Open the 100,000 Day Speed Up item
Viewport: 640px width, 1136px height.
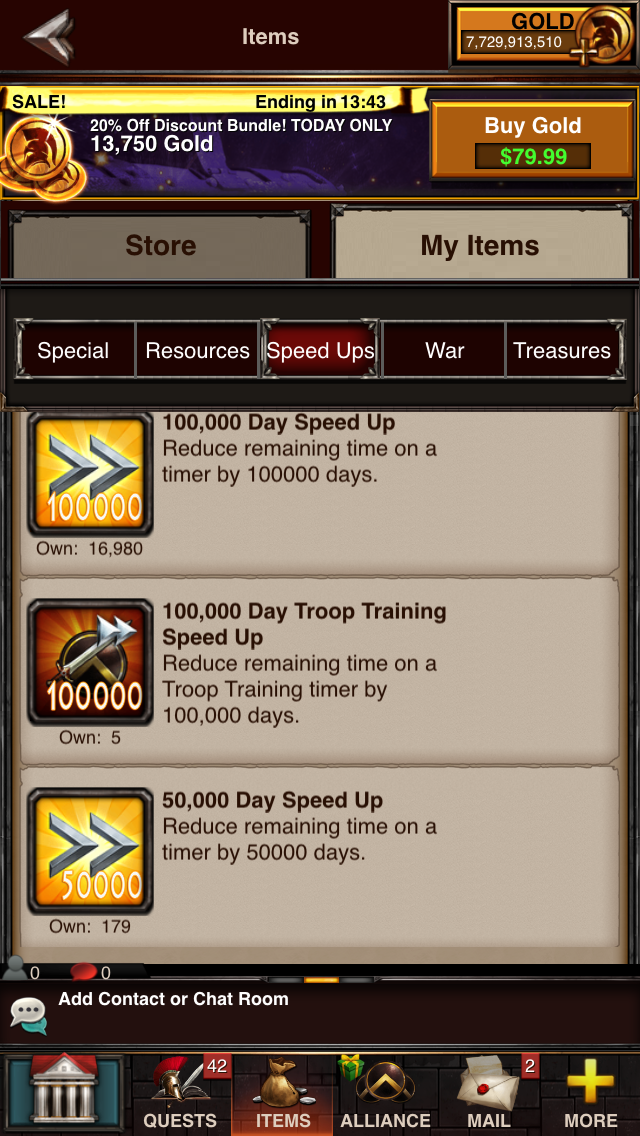319,493
